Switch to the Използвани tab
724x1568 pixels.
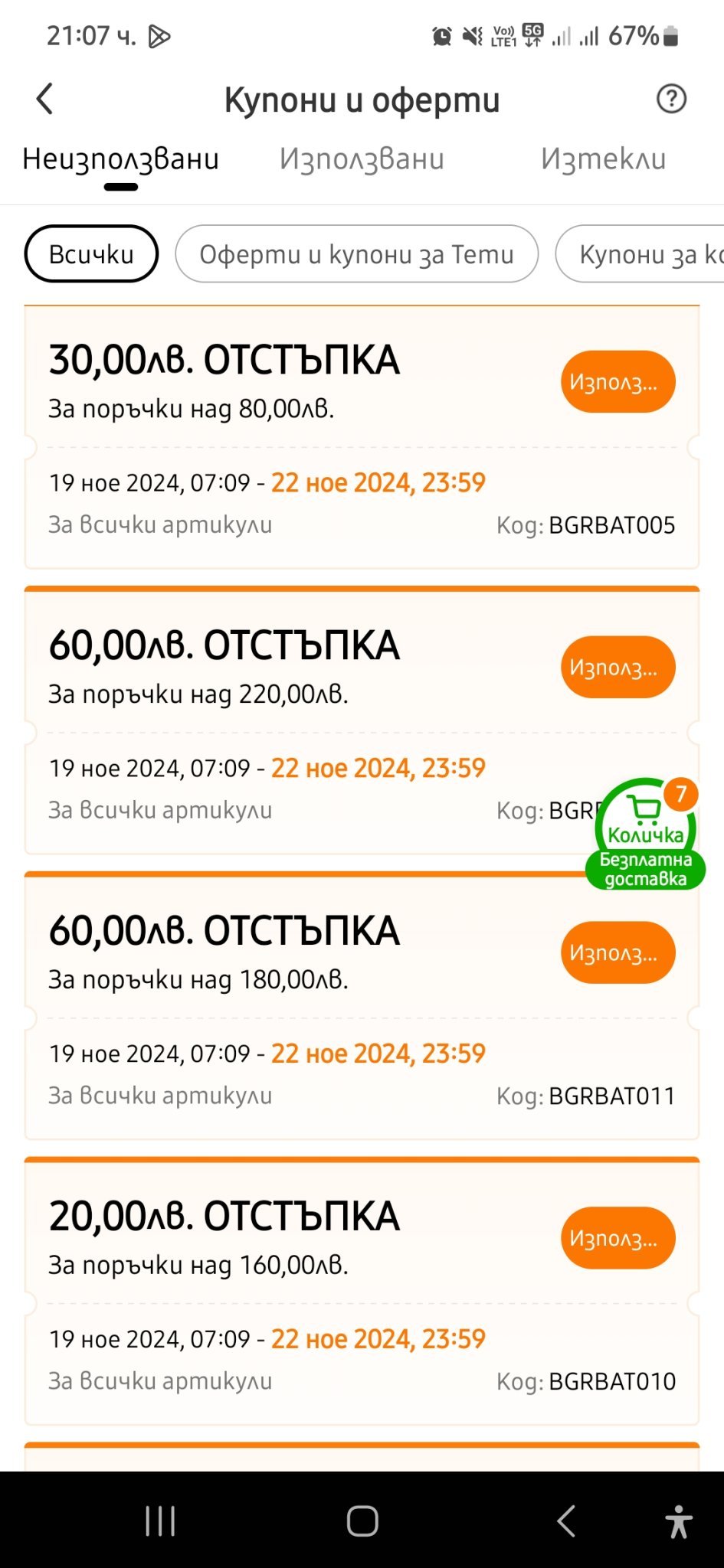pyautogui.click(x=362, y=159)
